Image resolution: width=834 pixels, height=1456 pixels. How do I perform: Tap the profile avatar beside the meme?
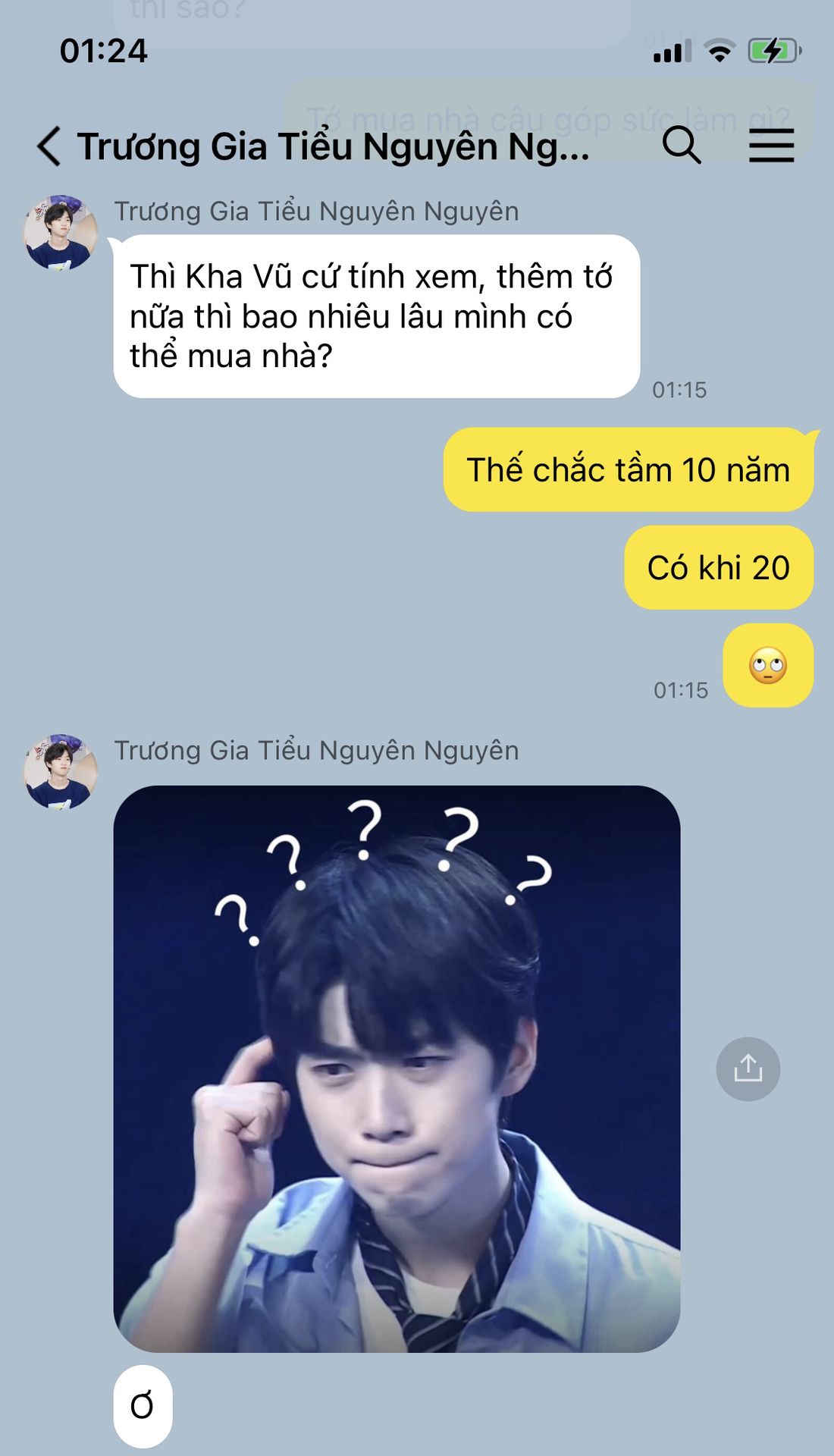(x=61, y=771)
